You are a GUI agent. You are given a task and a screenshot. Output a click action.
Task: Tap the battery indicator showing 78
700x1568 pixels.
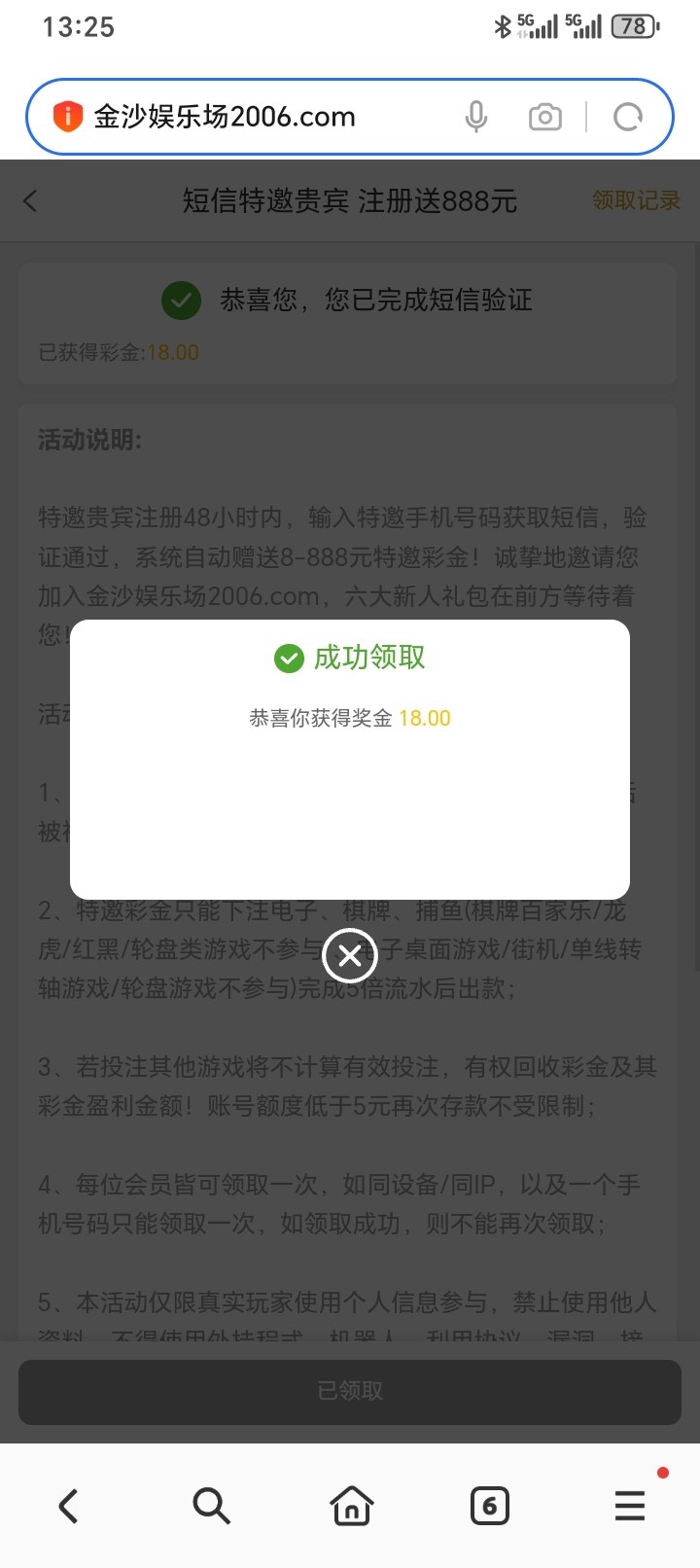pyautogui.click(x=634, y=26)
